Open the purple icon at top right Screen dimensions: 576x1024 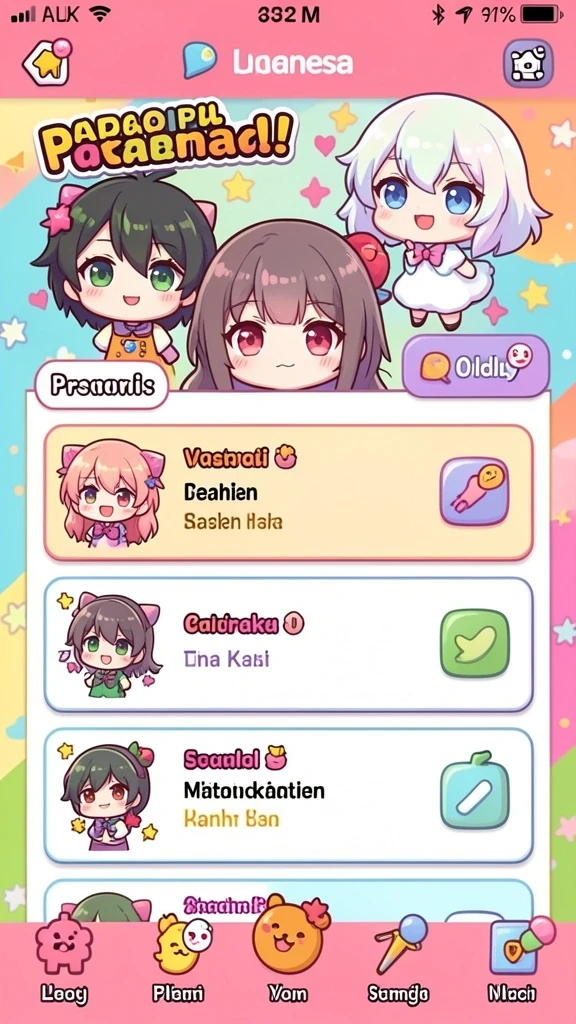[528, 63]
